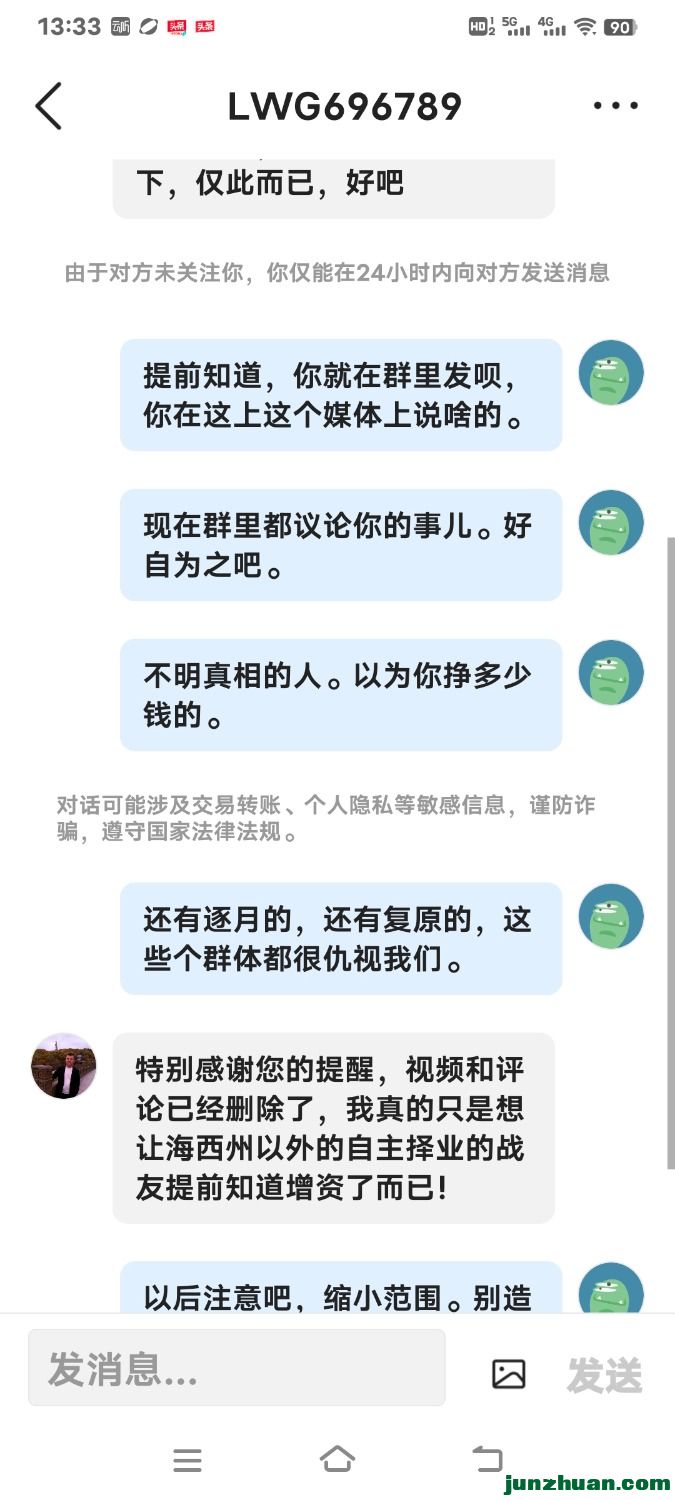The image size is (675, 1500).
Task: Open the three-dot more options menu
Action: 615,106
